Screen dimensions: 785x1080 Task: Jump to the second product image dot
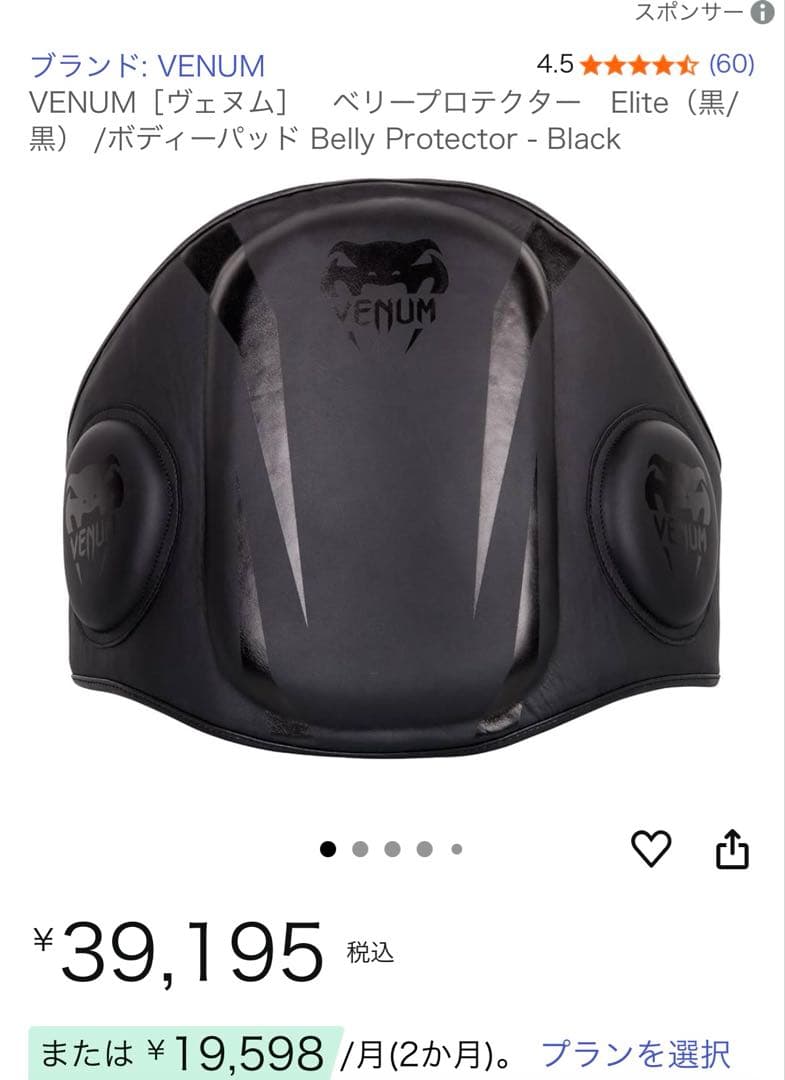[x=360, y=849]
